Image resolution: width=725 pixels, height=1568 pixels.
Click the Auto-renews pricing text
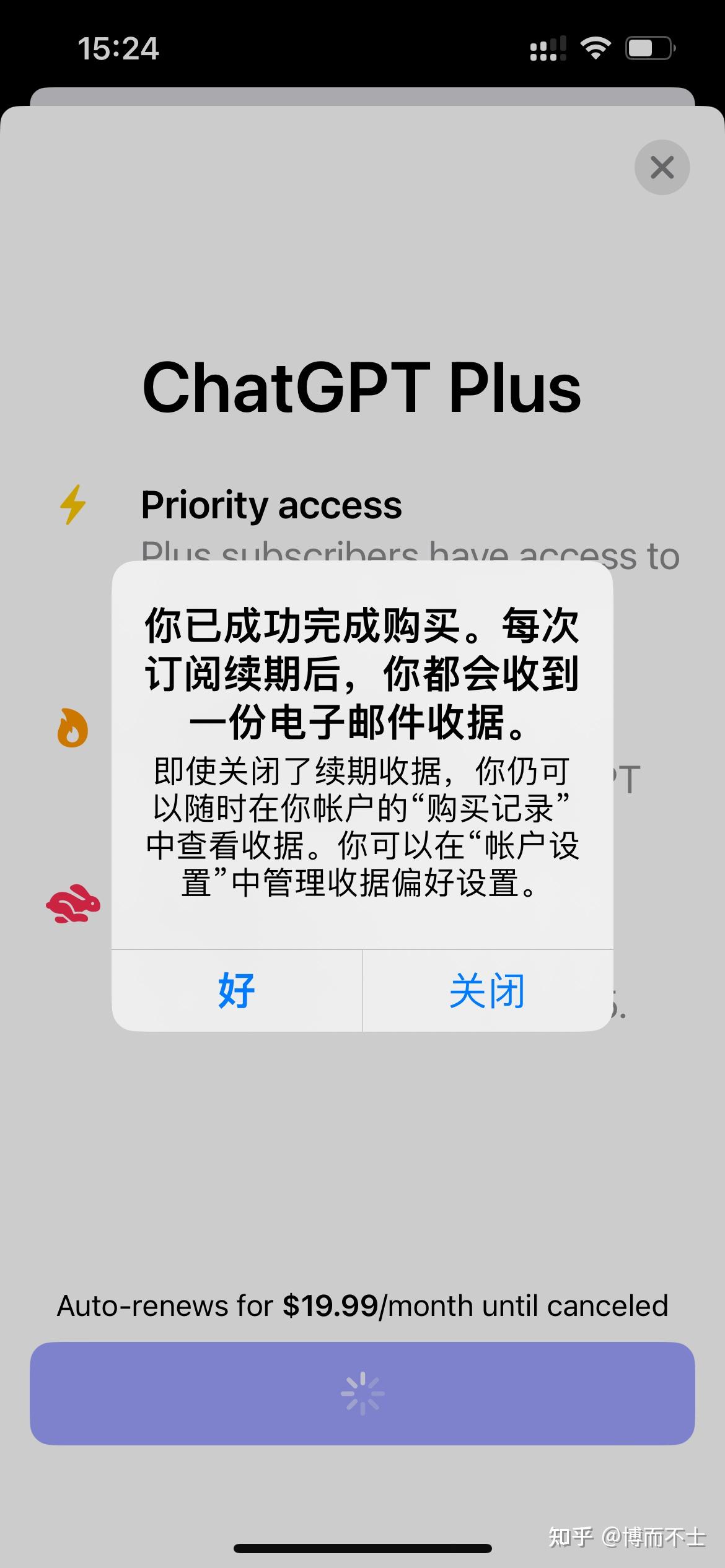(x=362, y=1304)
